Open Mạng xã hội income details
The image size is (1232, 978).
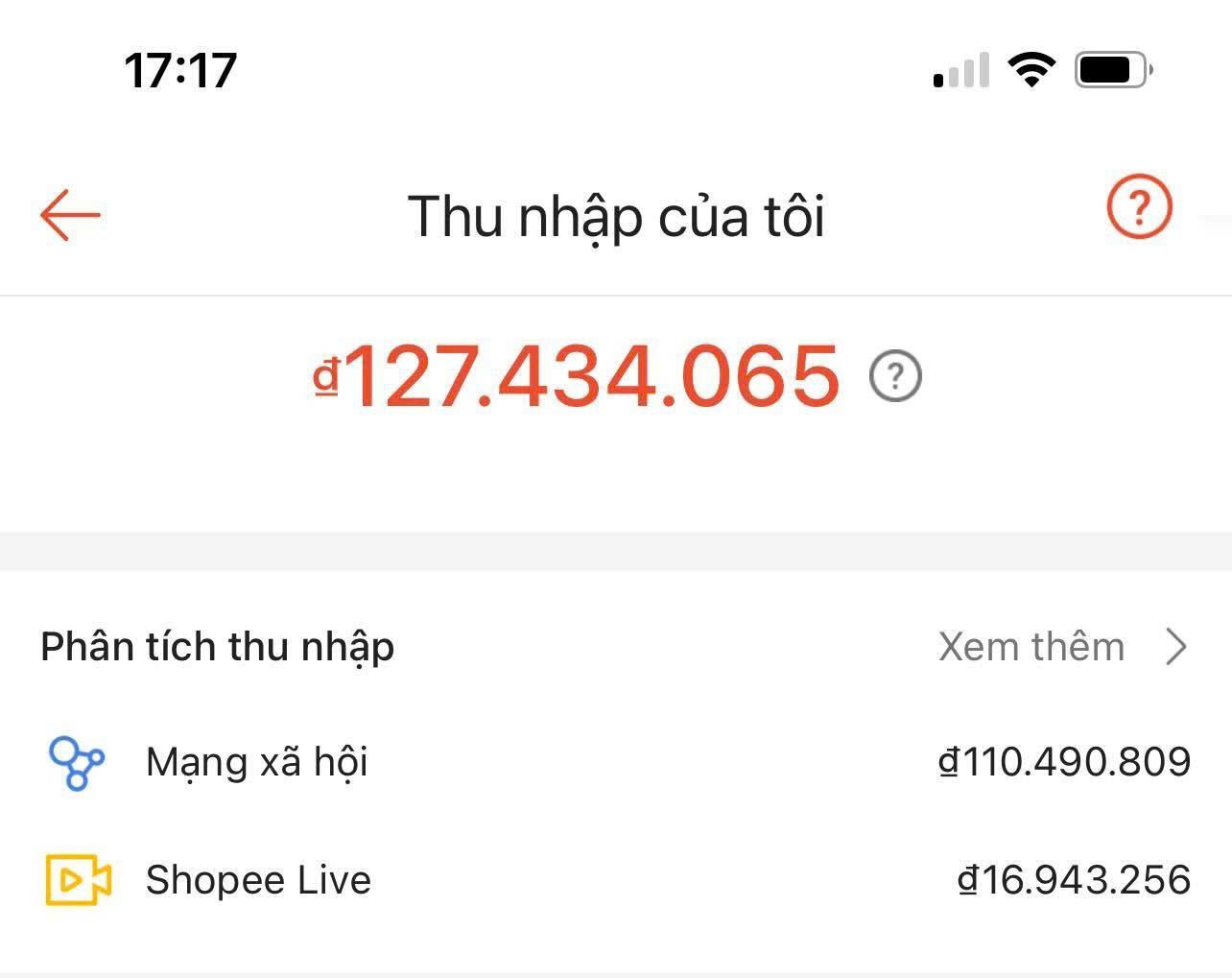coord(614,763)
